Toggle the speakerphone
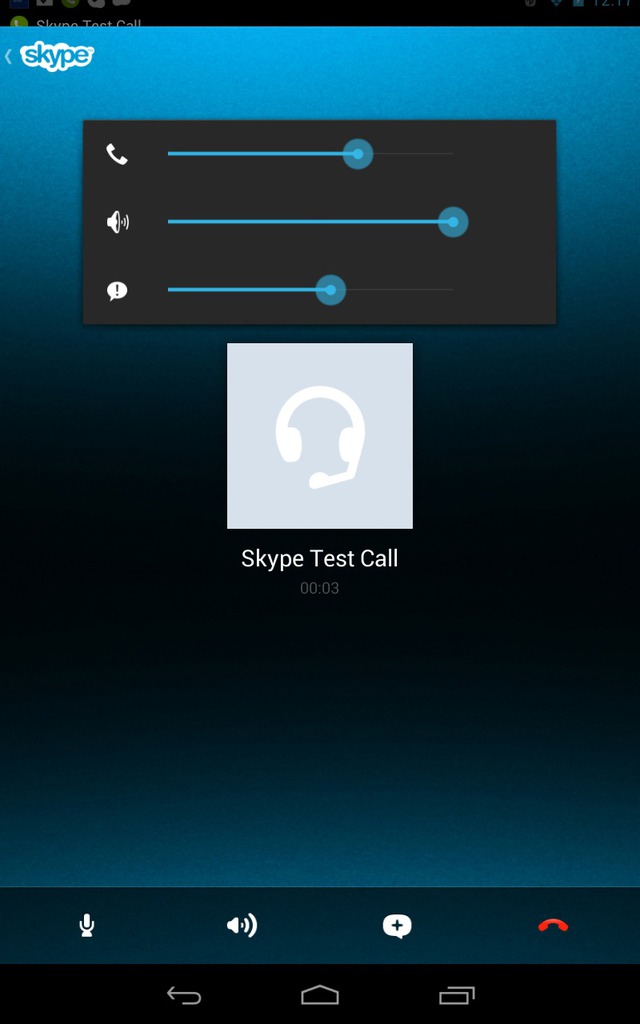Image resolution: width=640 pixels, height=1024 pixels. point(242,925)
